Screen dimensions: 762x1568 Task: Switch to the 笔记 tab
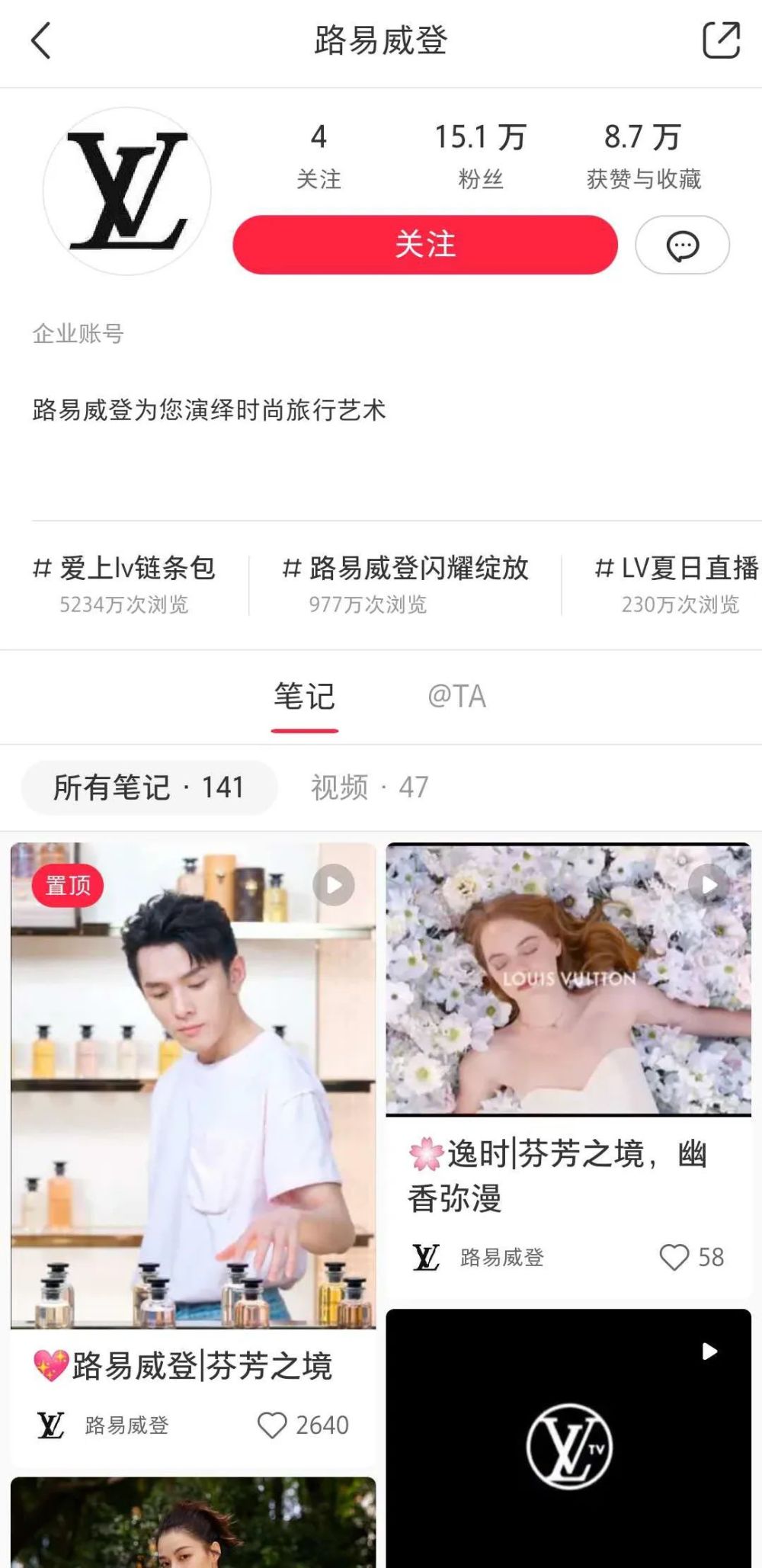coord(304,697)
